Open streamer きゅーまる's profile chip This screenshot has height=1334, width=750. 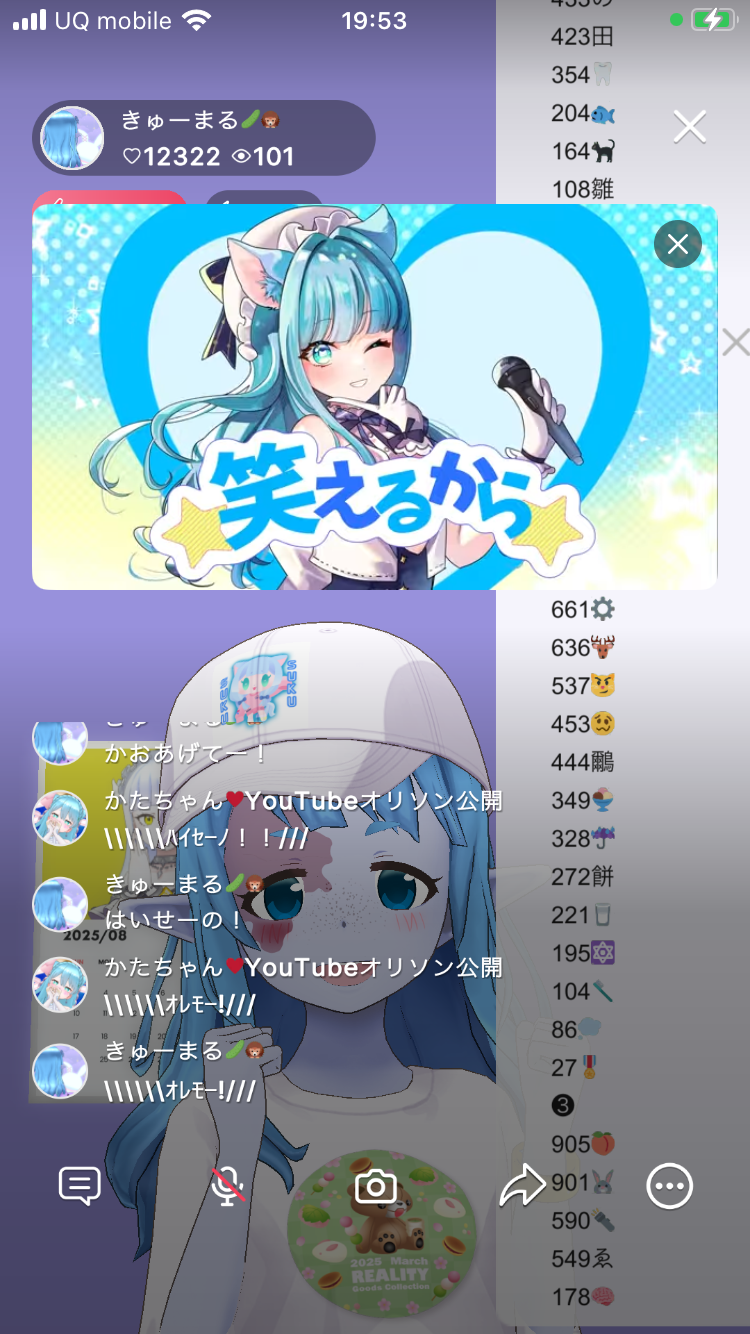(204, 138)
